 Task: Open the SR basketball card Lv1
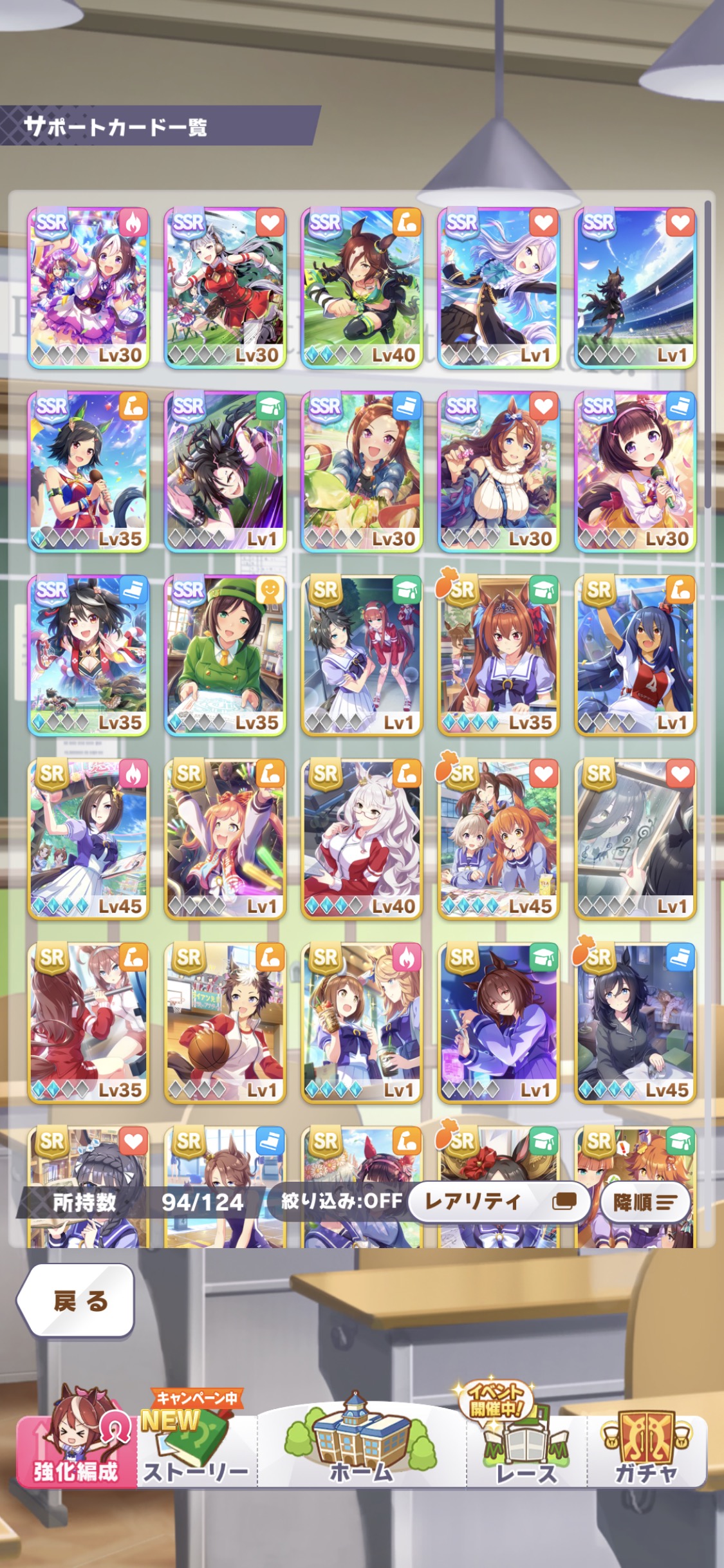[x=225, y=1023]
